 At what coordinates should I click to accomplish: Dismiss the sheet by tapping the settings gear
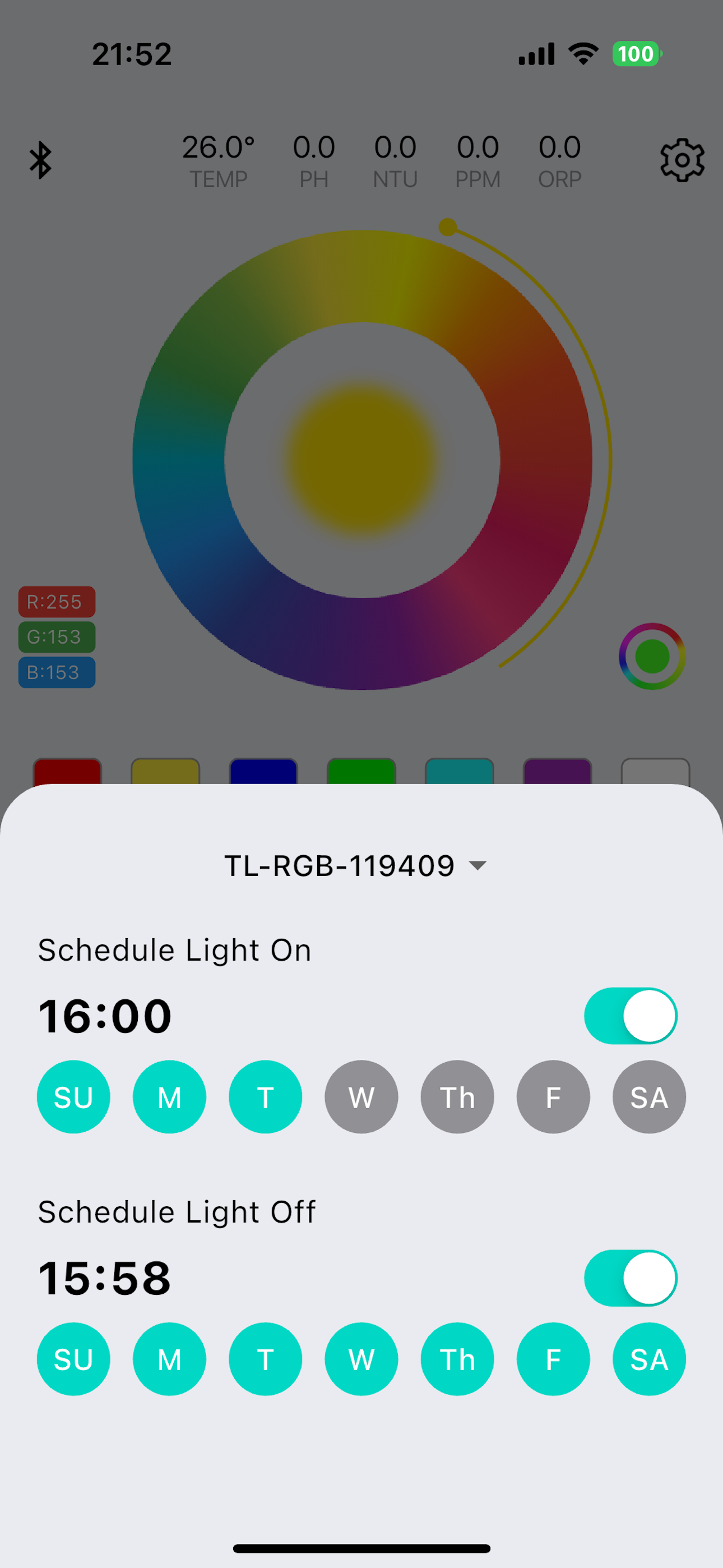[682, 160]
